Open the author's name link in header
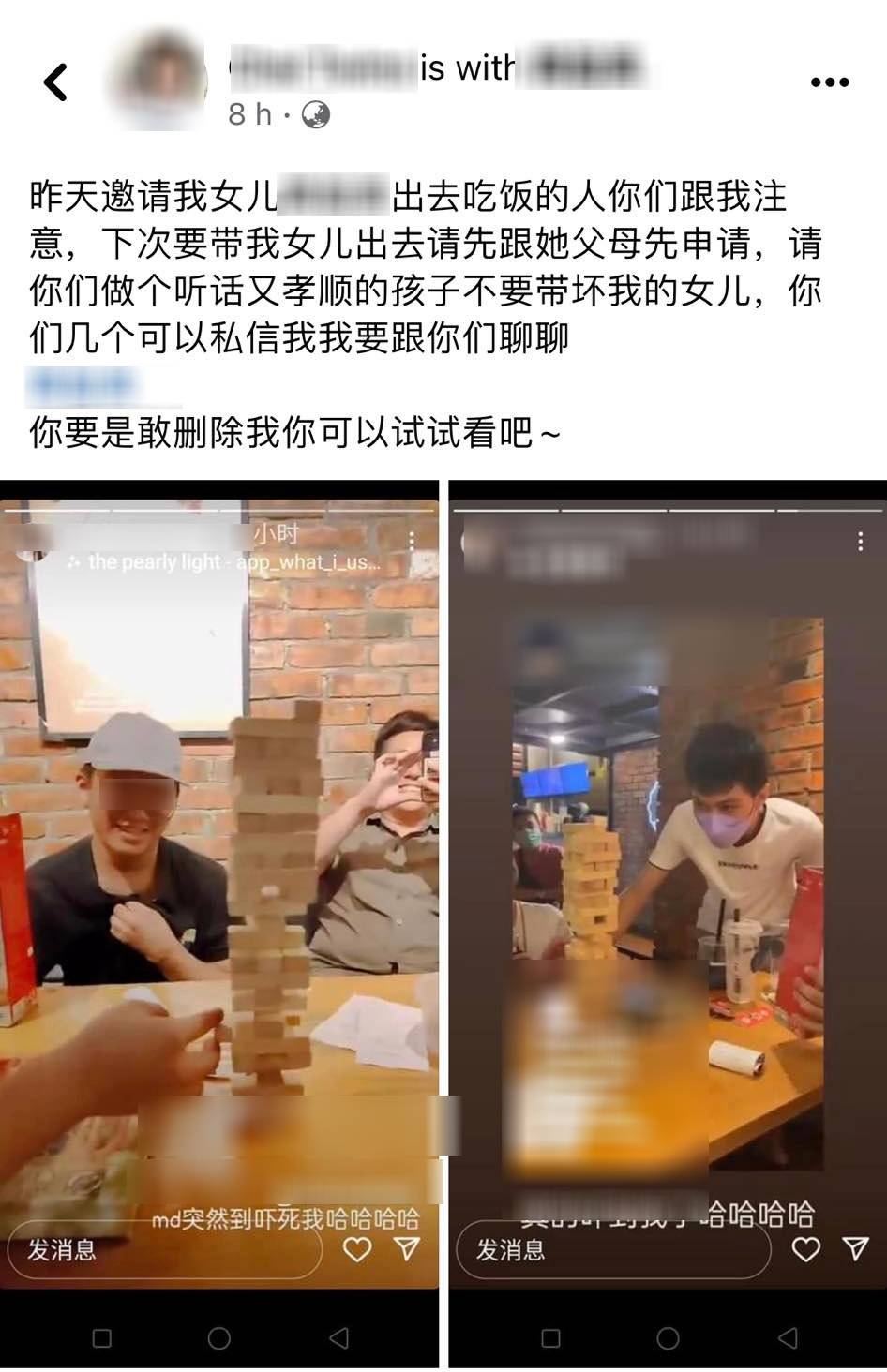Image resolution: width=887 pixels, height=1372 pixels. (x=322, y=67)
